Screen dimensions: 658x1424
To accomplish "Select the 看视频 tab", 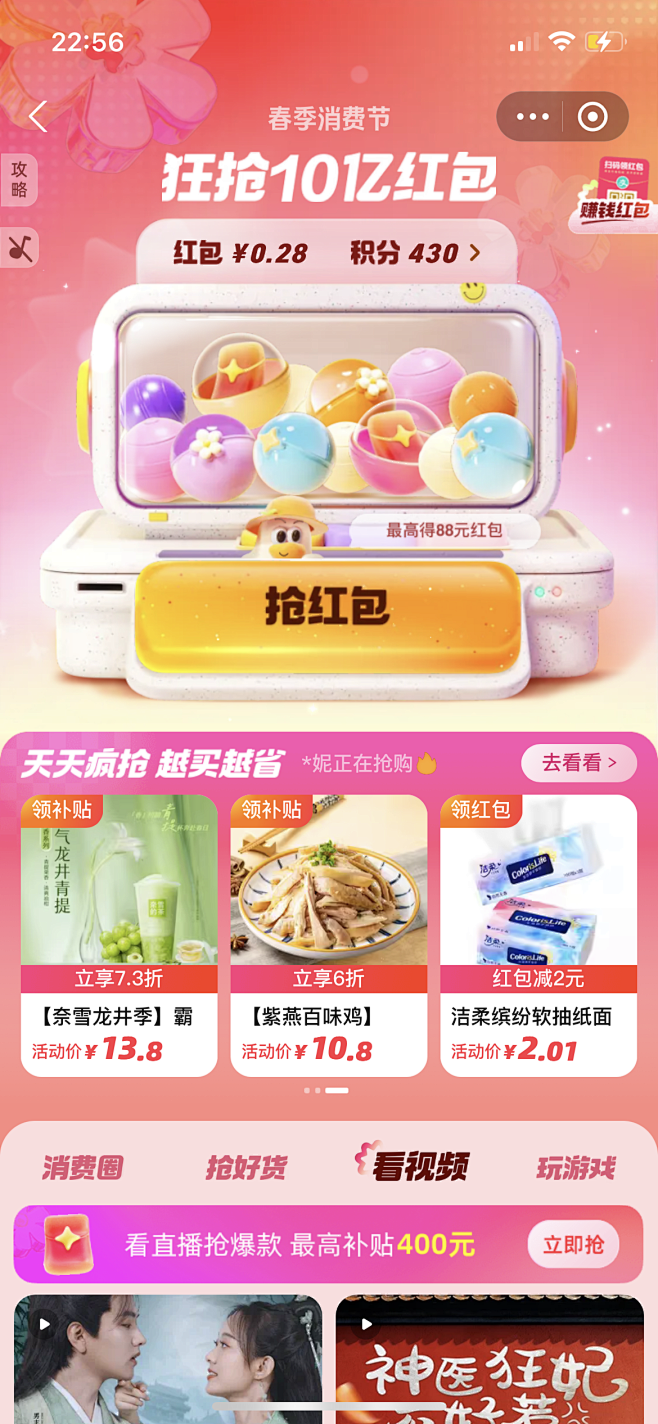I will 412,1165.
